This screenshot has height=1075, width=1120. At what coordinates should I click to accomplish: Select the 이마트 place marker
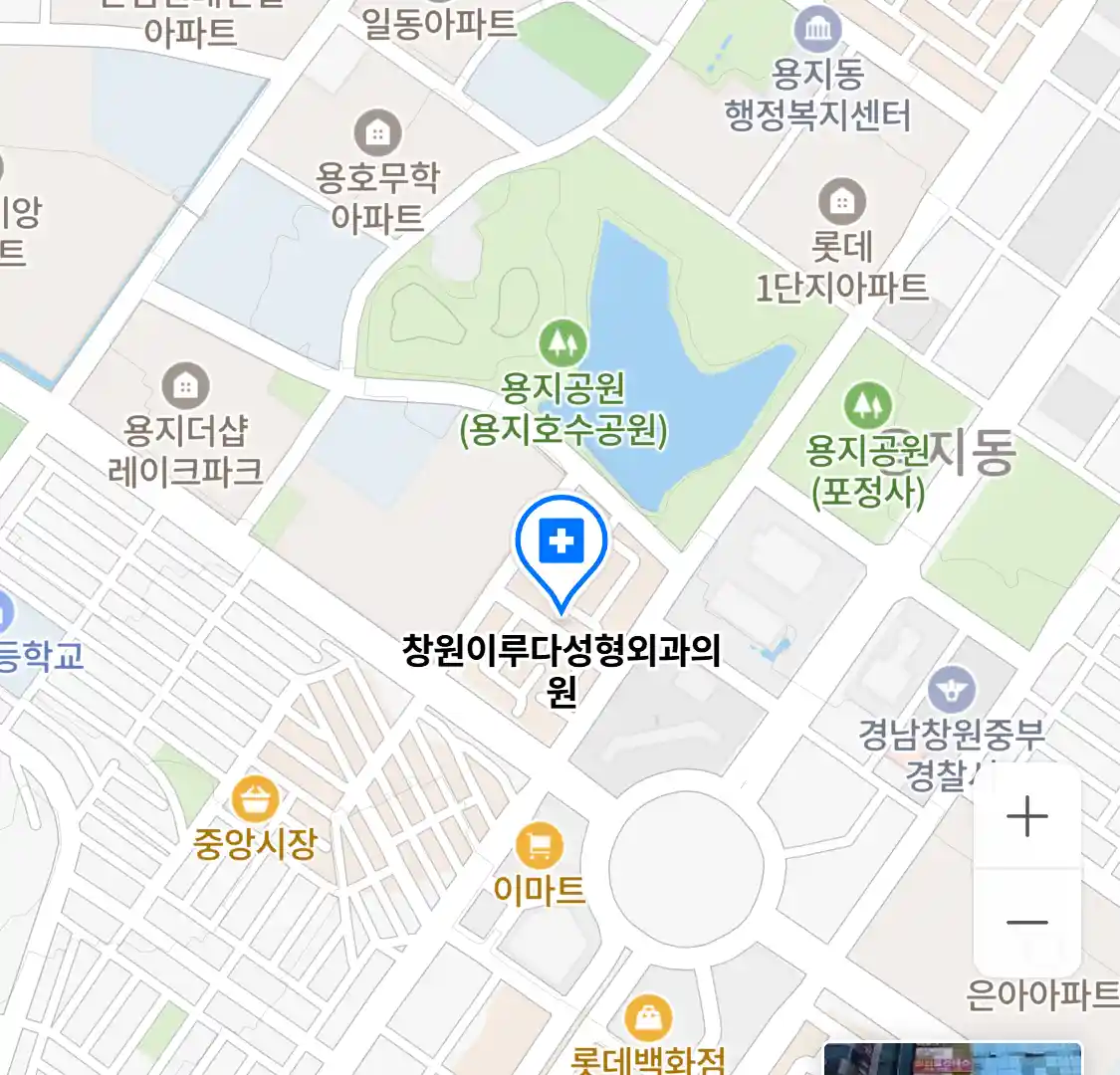(x=540, y=847)
